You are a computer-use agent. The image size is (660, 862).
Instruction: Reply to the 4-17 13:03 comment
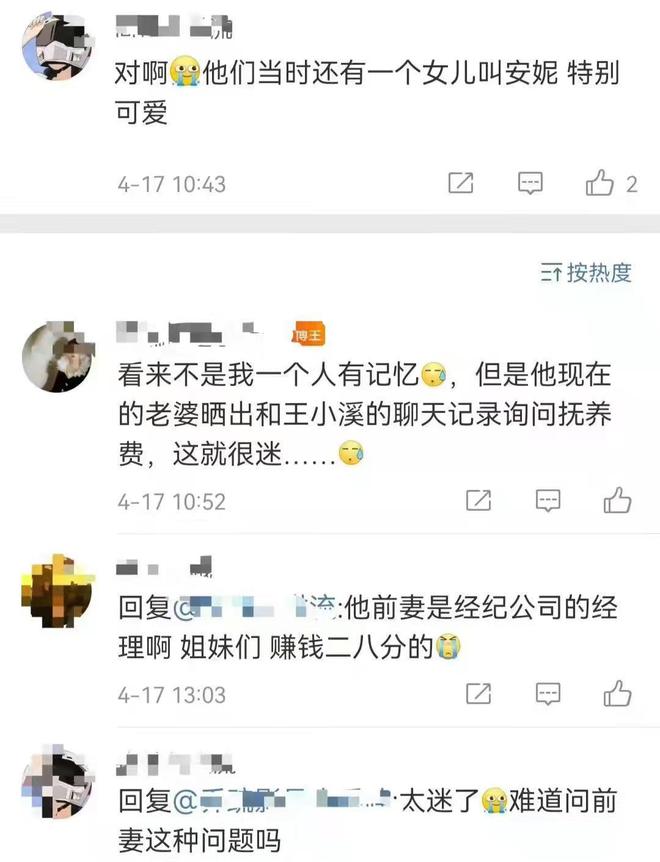point(547,693)
